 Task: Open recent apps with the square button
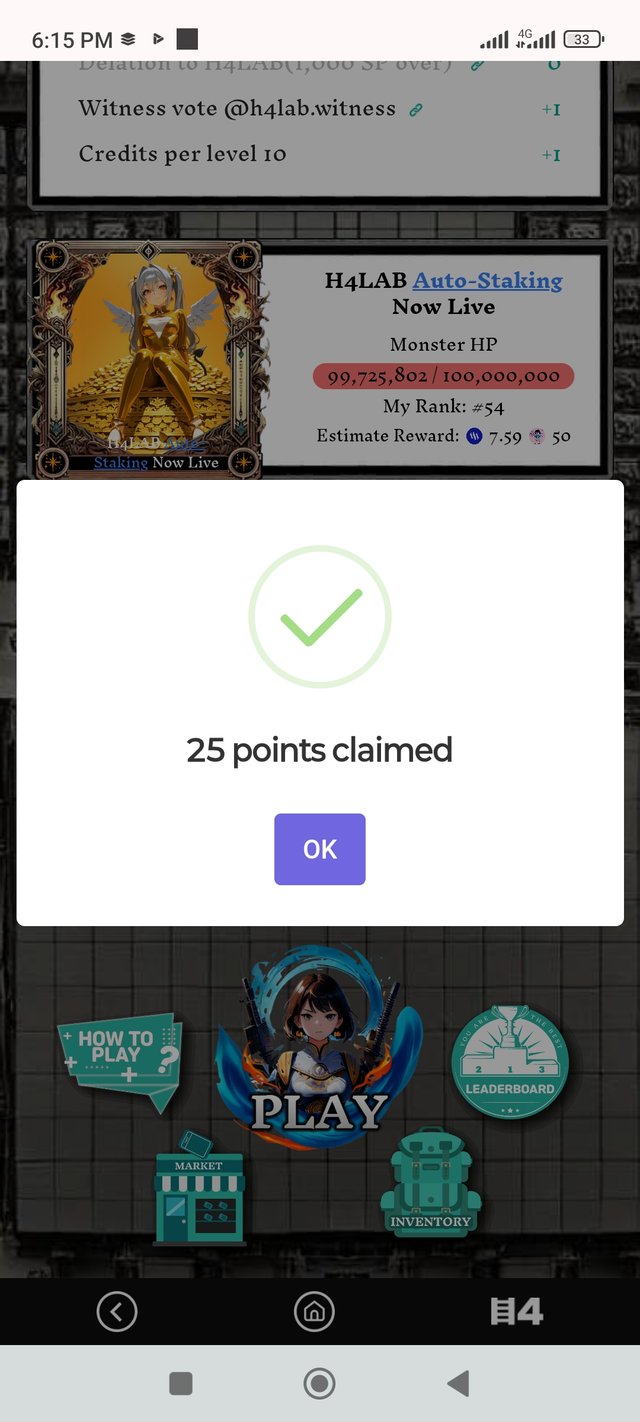click(x=181, y=1383)
